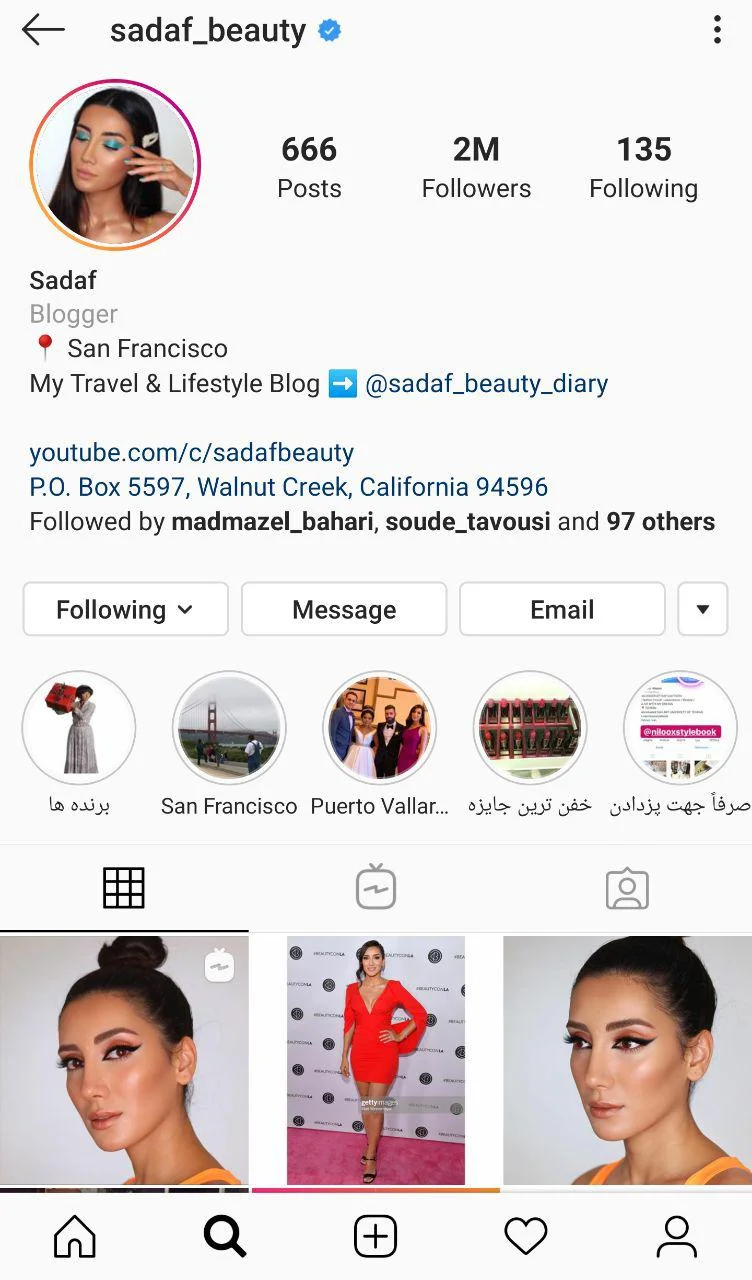
Task: Message this profile
Action: [344, 609]
